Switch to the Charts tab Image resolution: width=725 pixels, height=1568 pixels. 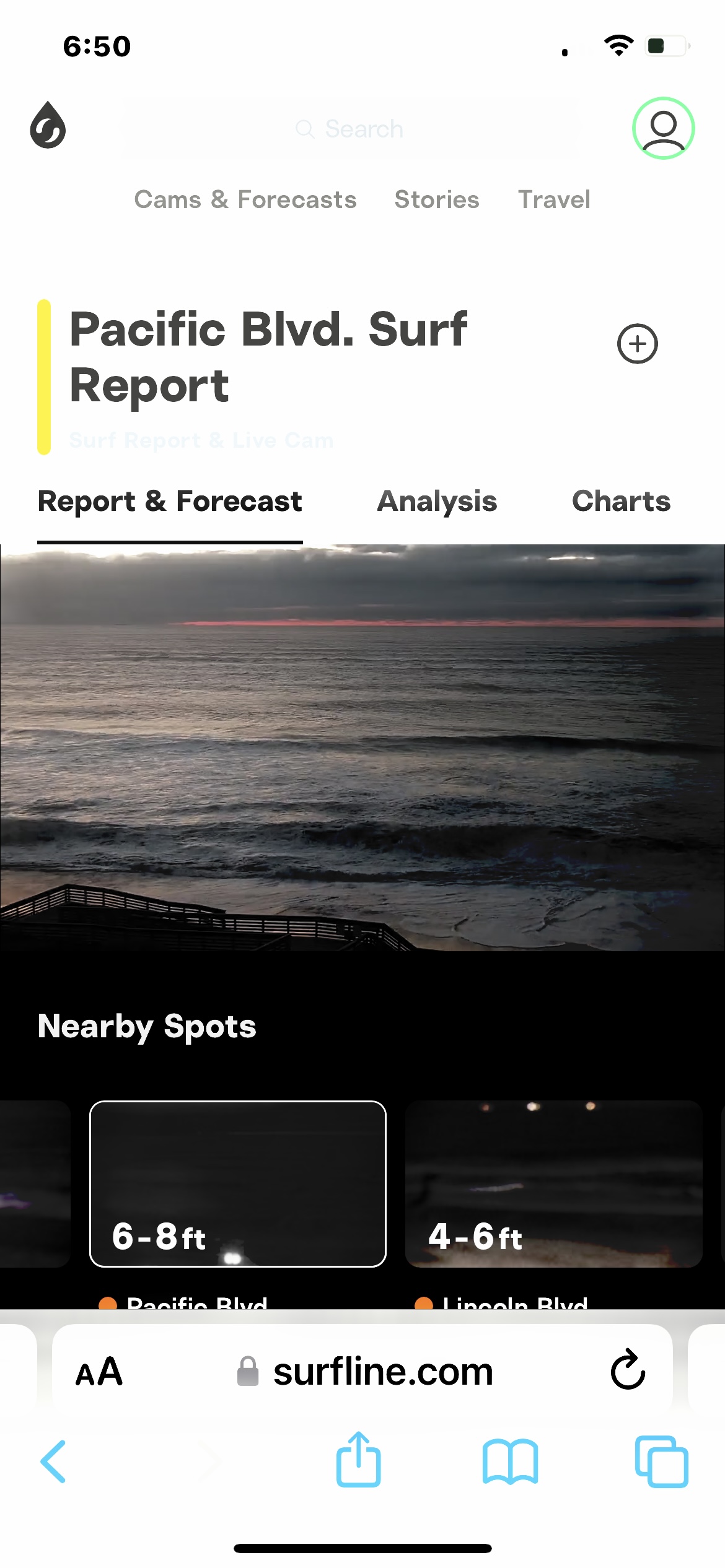(621, 501)
